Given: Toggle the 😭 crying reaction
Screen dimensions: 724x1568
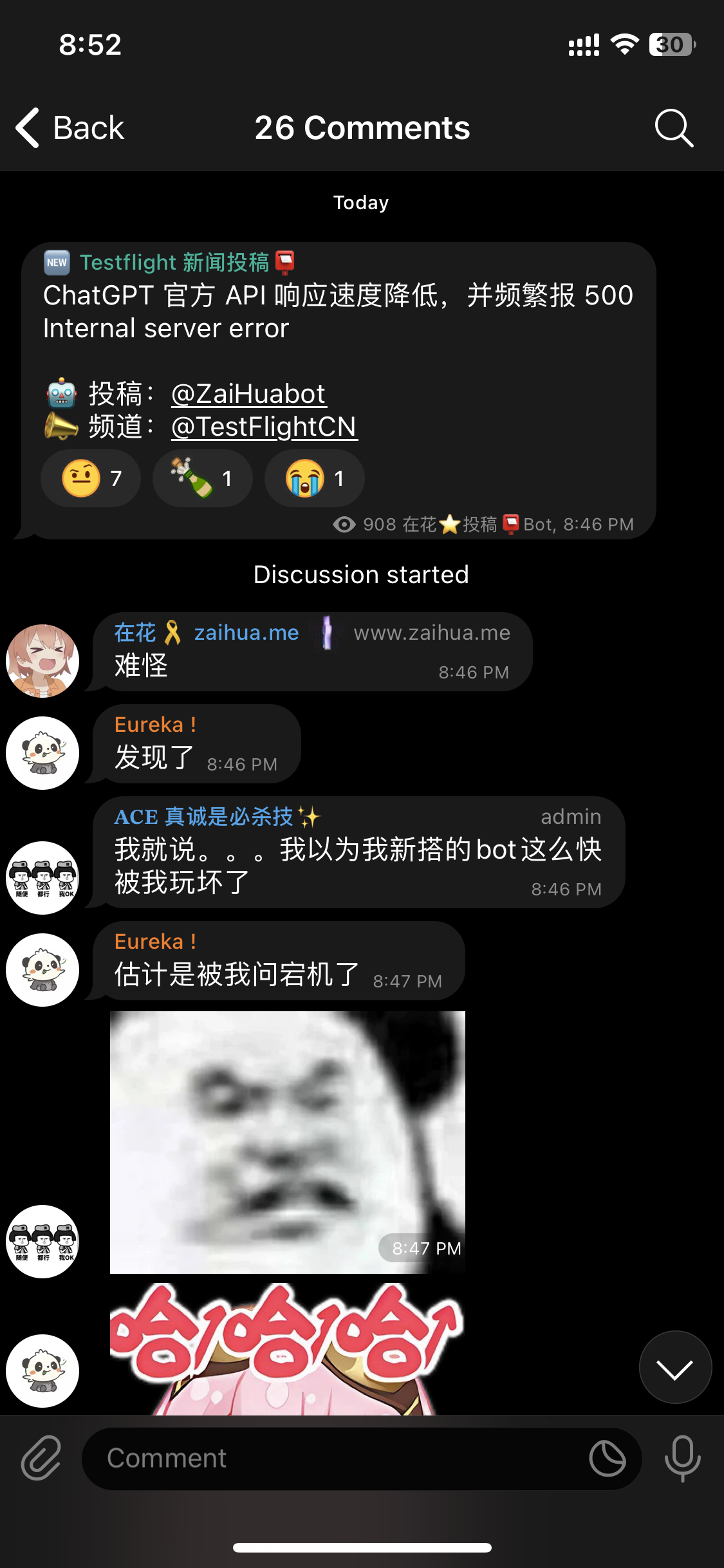Looking at the screenshot, I should click(313, 478).
